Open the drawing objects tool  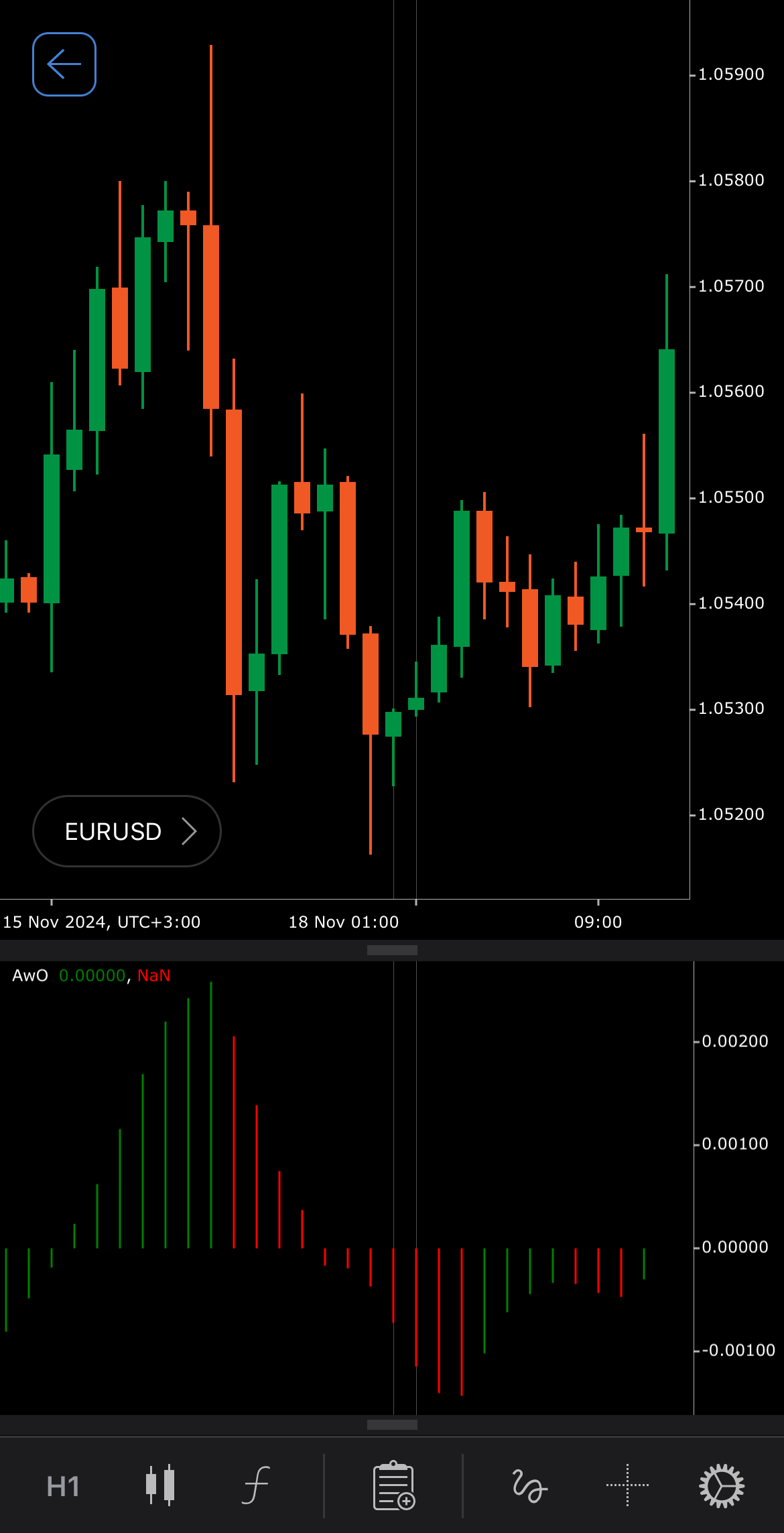coord(529,1485)
